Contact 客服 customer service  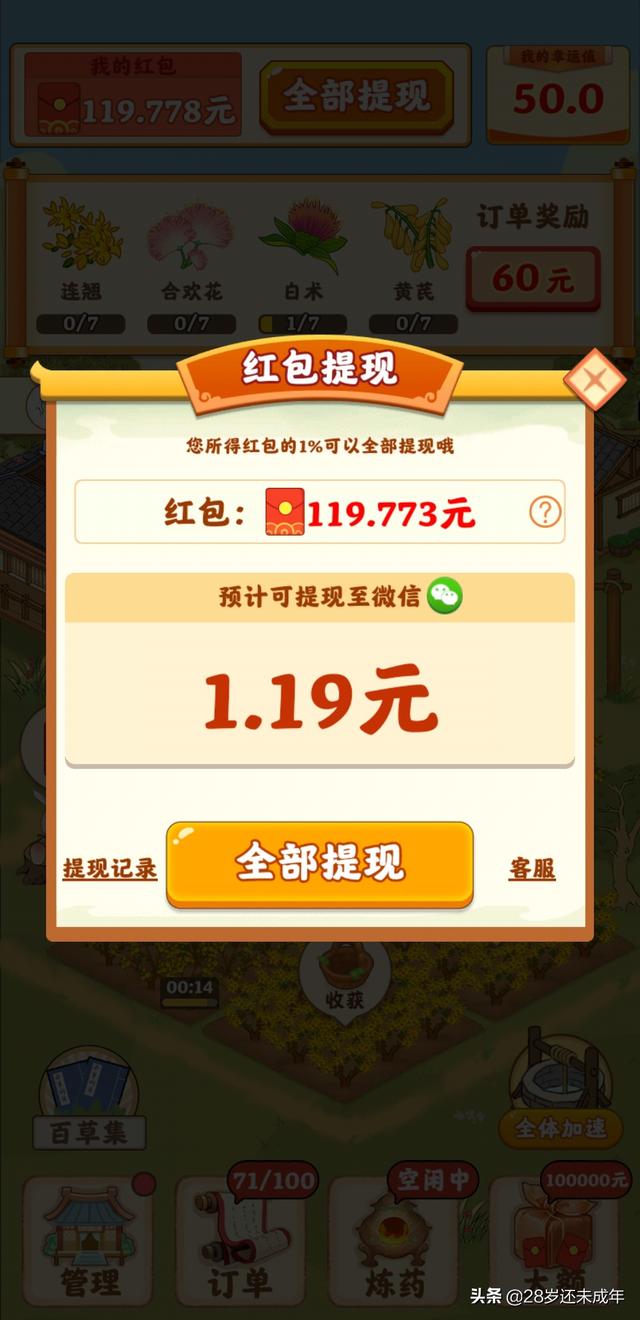pos(532,869)
